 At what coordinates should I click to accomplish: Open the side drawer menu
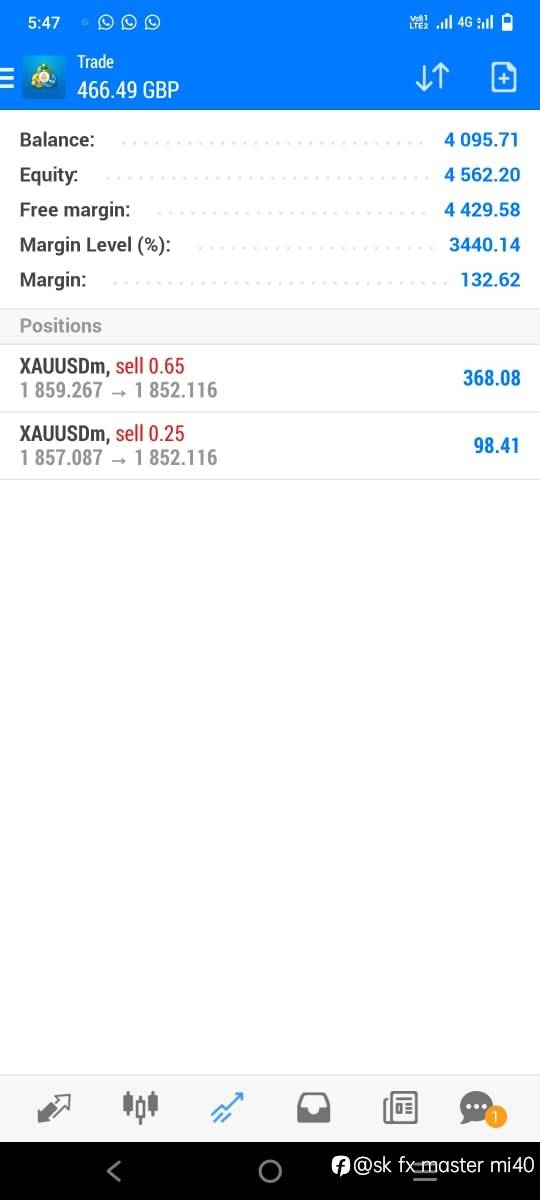[6, 77]
